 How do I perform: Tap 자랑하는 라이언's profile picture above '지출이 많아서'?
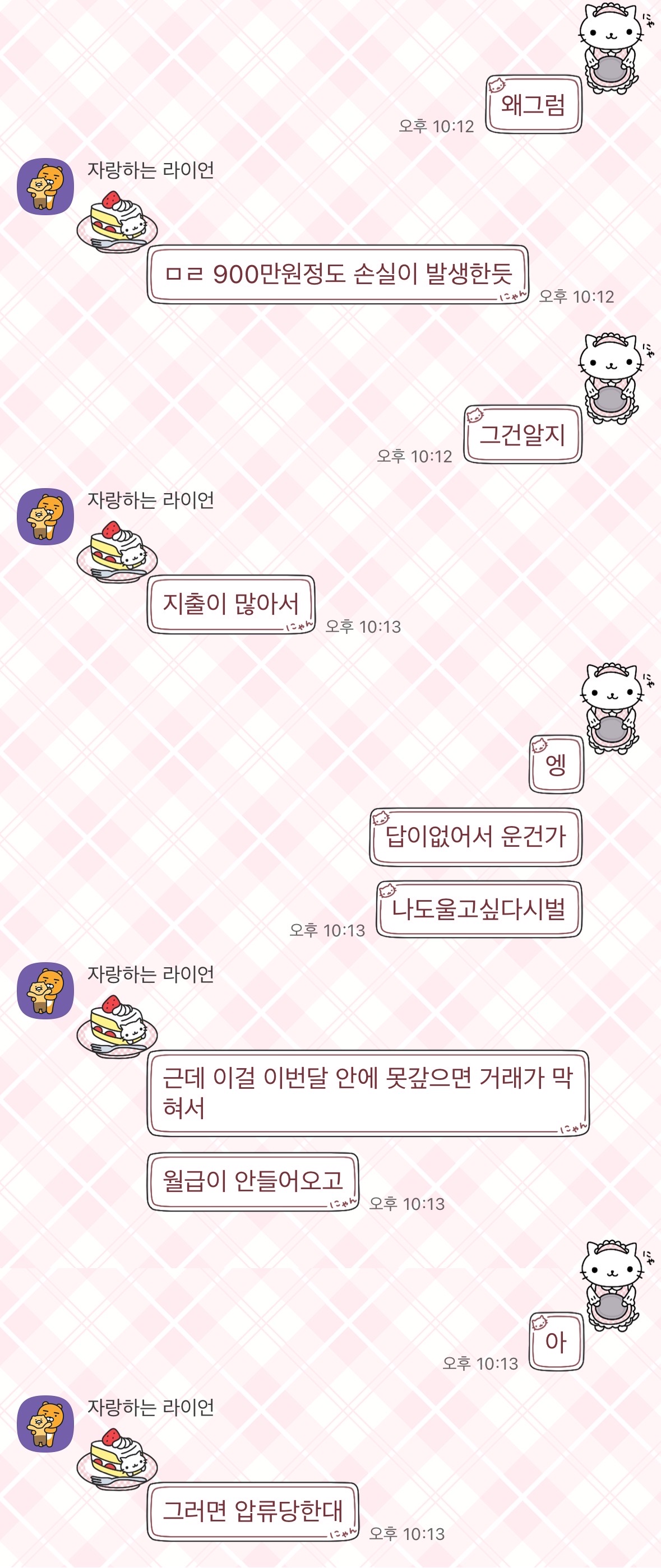45,517
